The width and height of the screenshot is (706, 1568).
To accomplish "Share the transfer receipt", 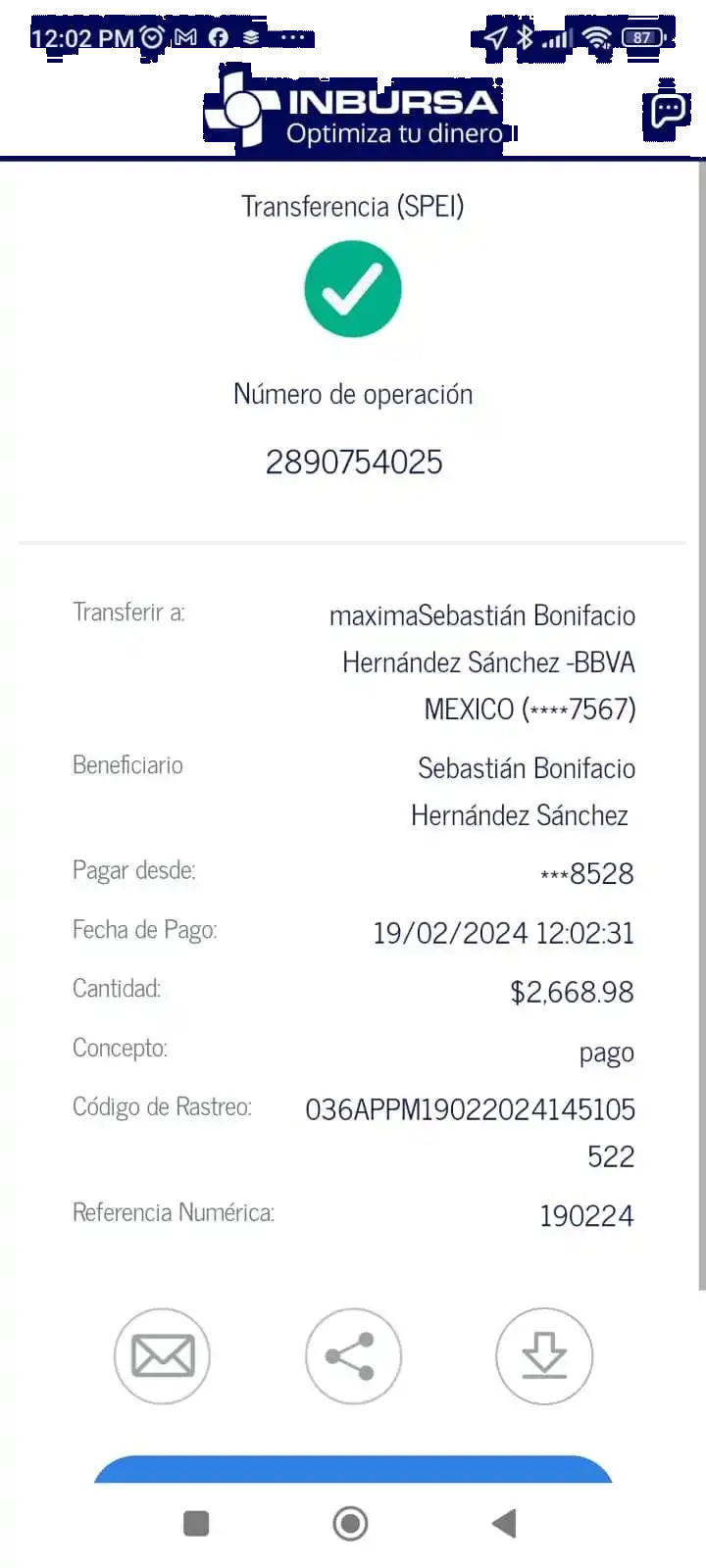I will (x=353, y=1356).
